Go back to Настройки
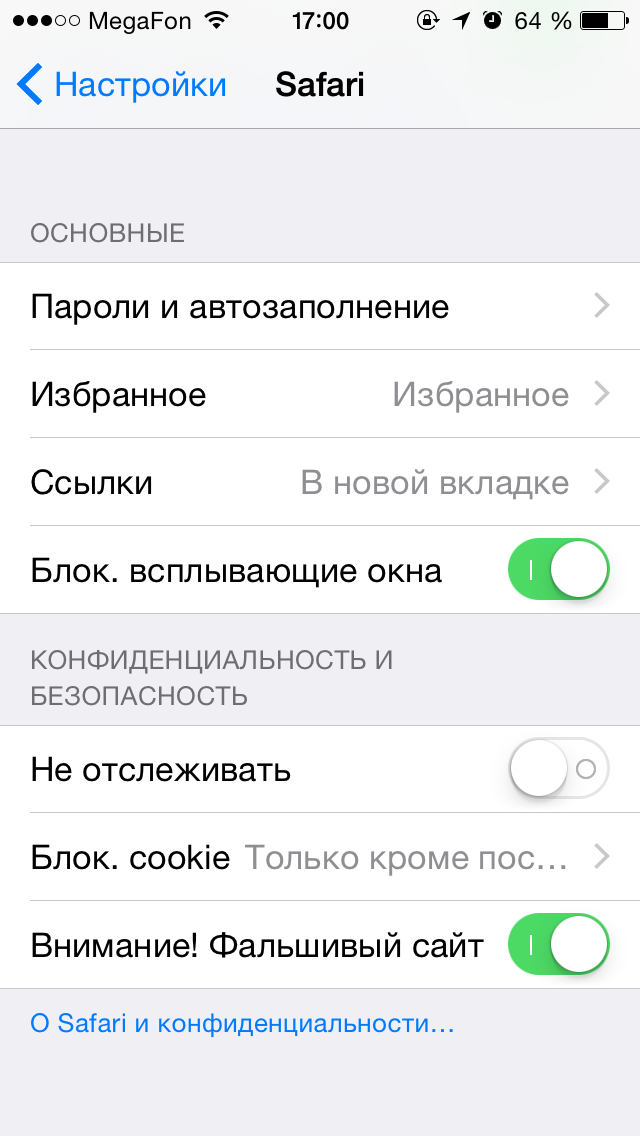The height and width of the screenshot is (1136, 640). [x=122, y=85]
